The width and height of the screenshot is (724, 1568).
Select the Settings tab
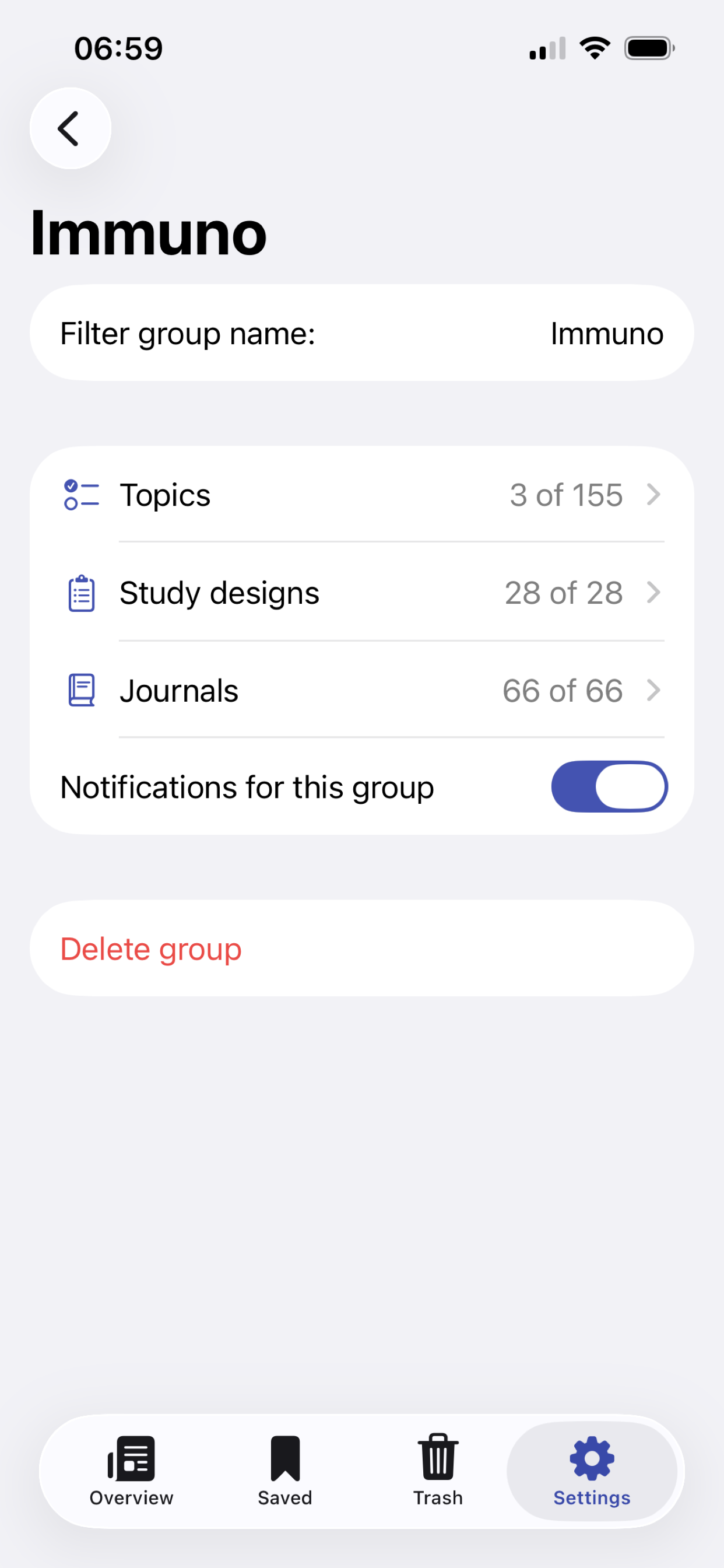592,1471
